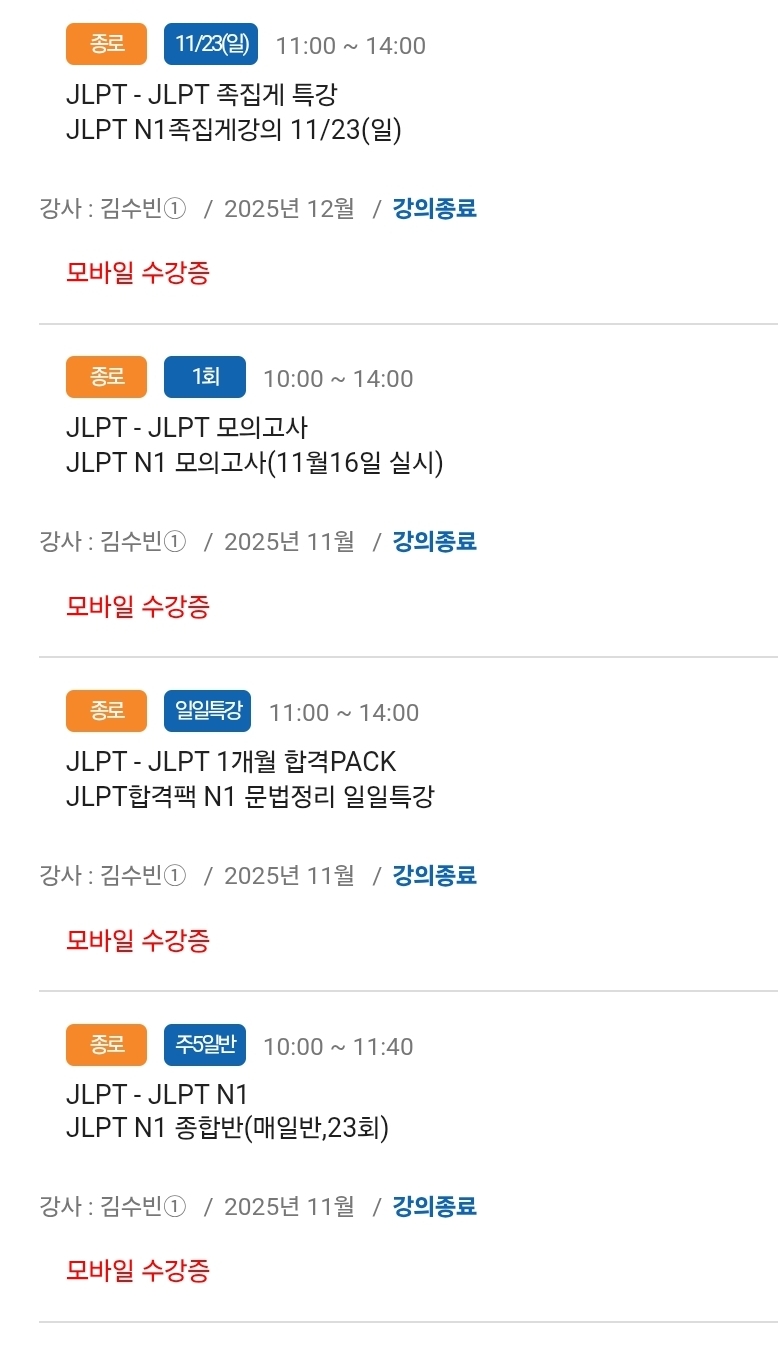The width and height of the screenshot is (778, 1347).
Task: Open the JLPT N1 종합반(매일반,23회) course entry
Action: (227, 1127)
